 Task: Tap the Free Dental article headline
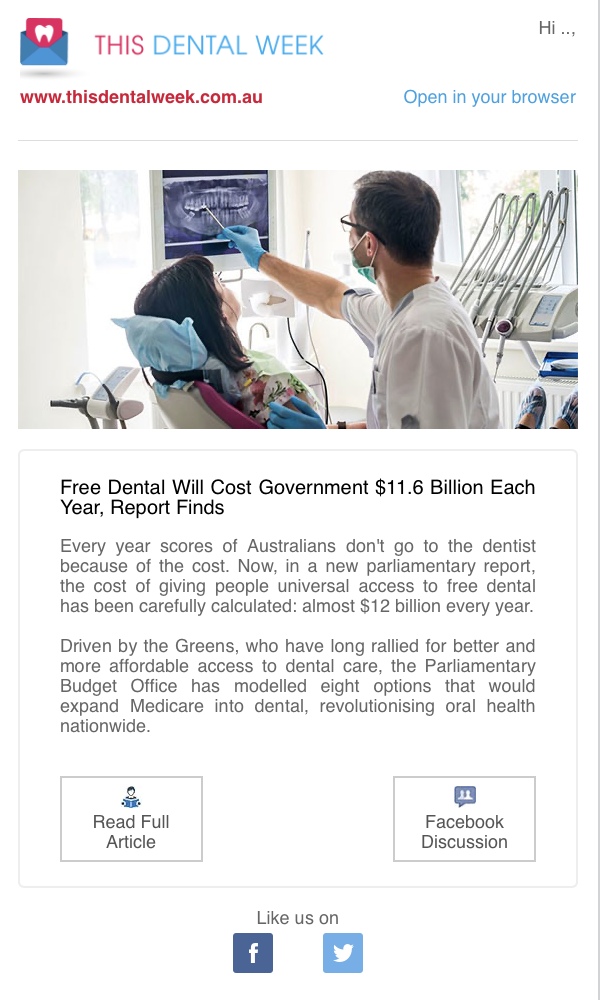(x=298, y=497)
